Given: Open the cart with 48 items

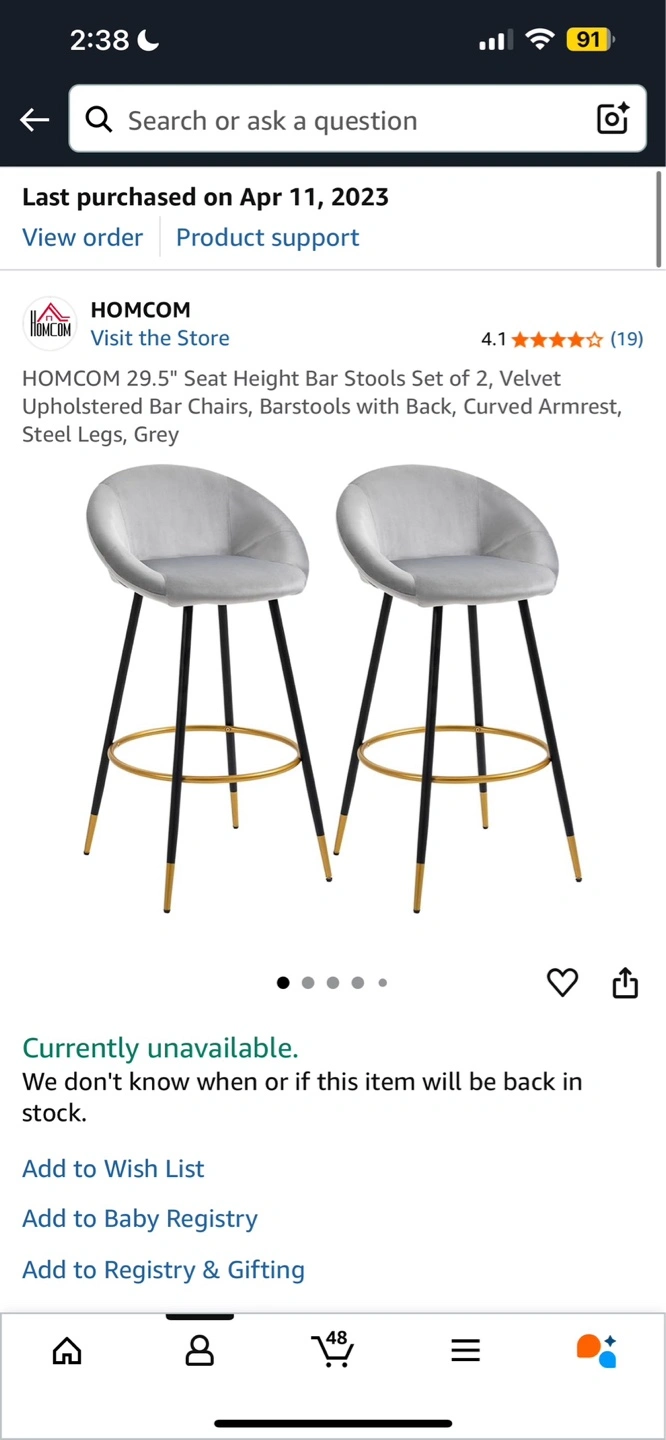Looking at the screenshot, I should click(x=333, y=1349).
